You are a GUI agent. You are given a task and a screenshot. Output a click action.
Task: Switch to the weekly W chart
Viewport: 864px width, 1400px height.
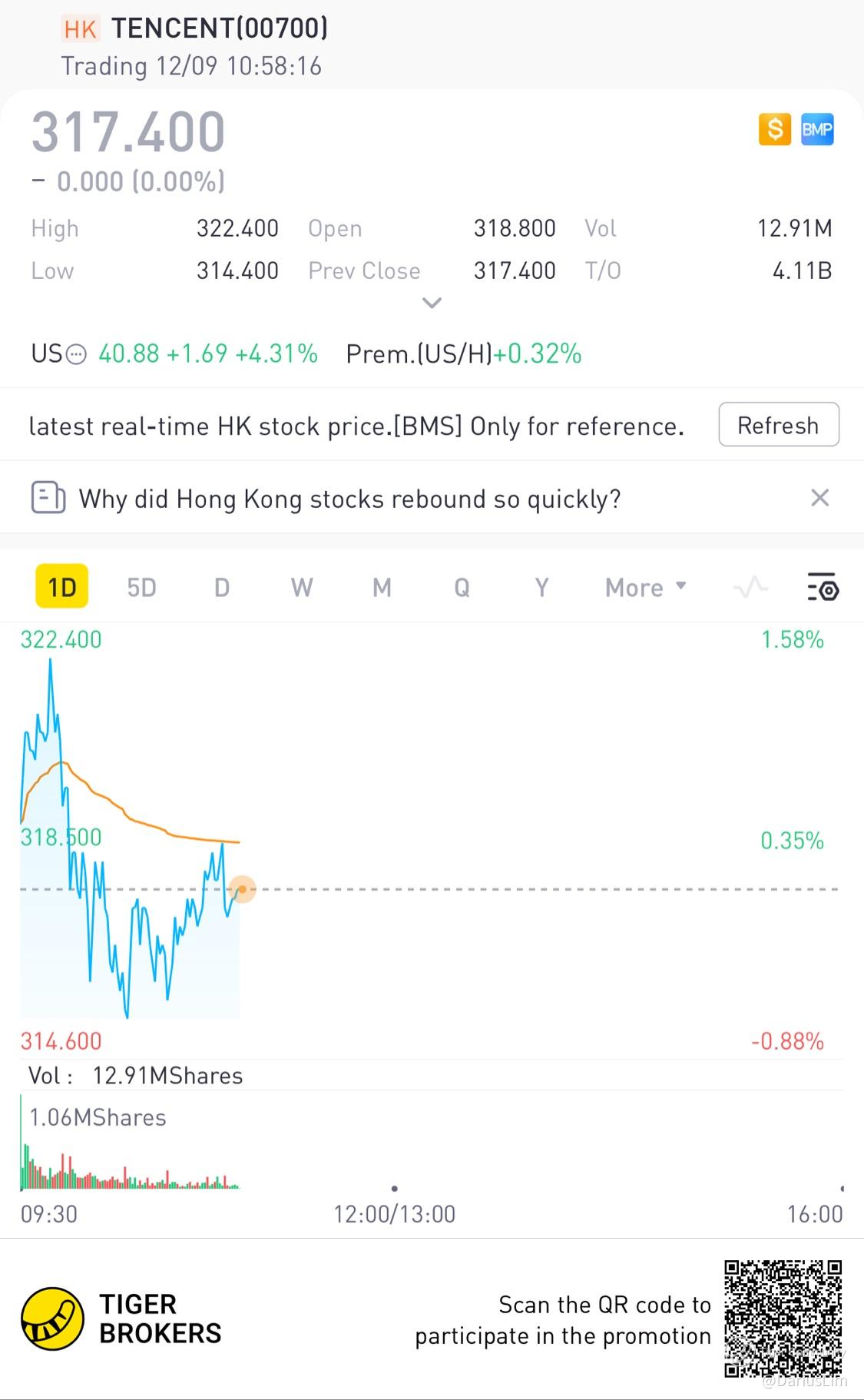[302, 588]
